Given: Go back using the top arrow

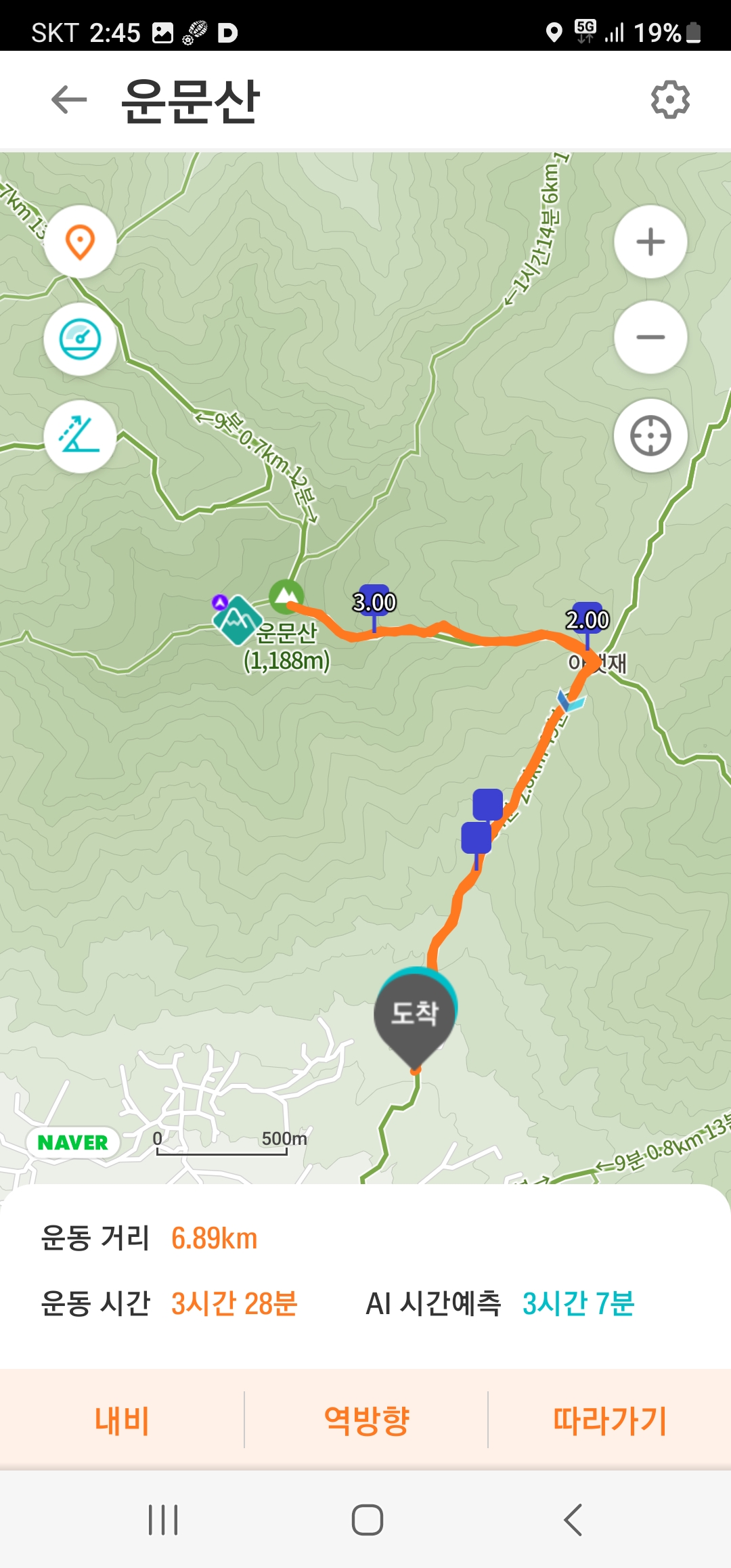Looking at the screenshot, I should tap(69, 100).
